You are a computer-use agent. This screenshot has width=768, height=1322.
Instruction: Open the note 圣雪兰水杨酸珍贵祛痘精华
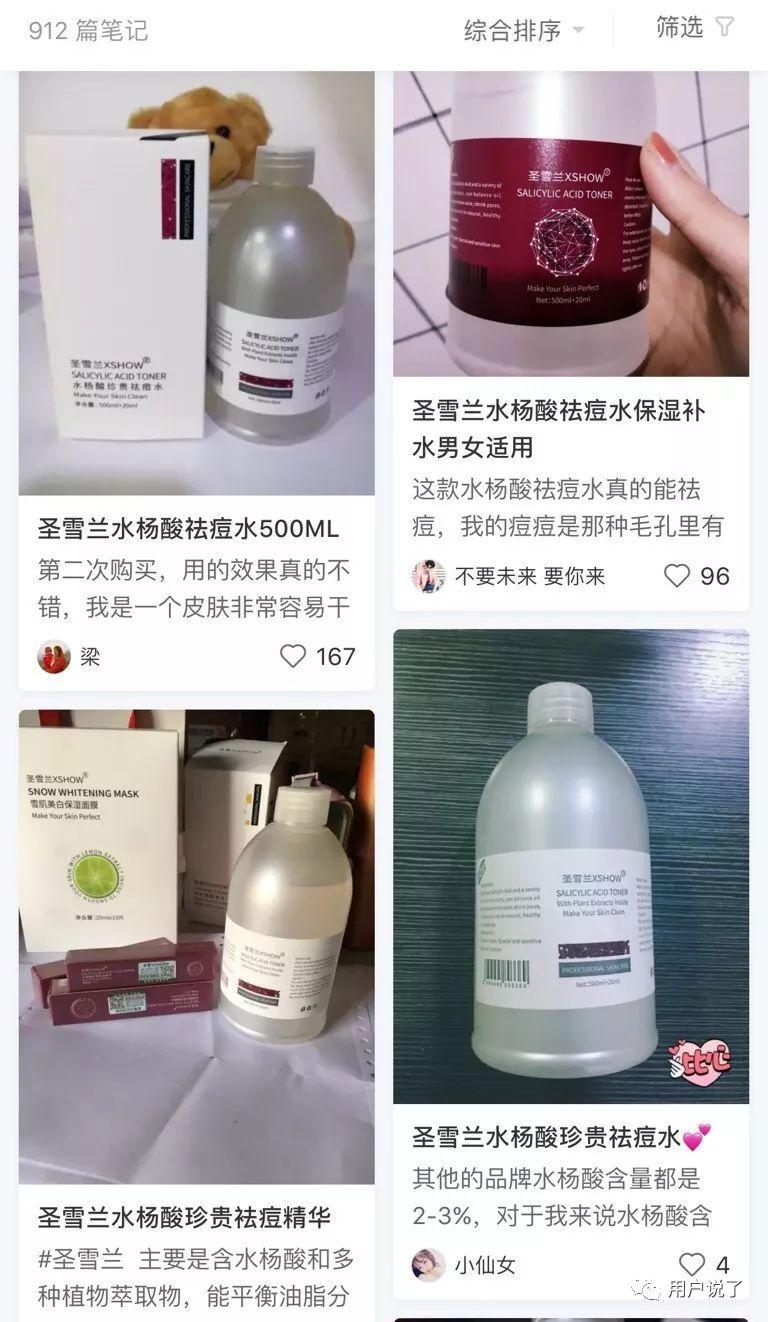184,1217
